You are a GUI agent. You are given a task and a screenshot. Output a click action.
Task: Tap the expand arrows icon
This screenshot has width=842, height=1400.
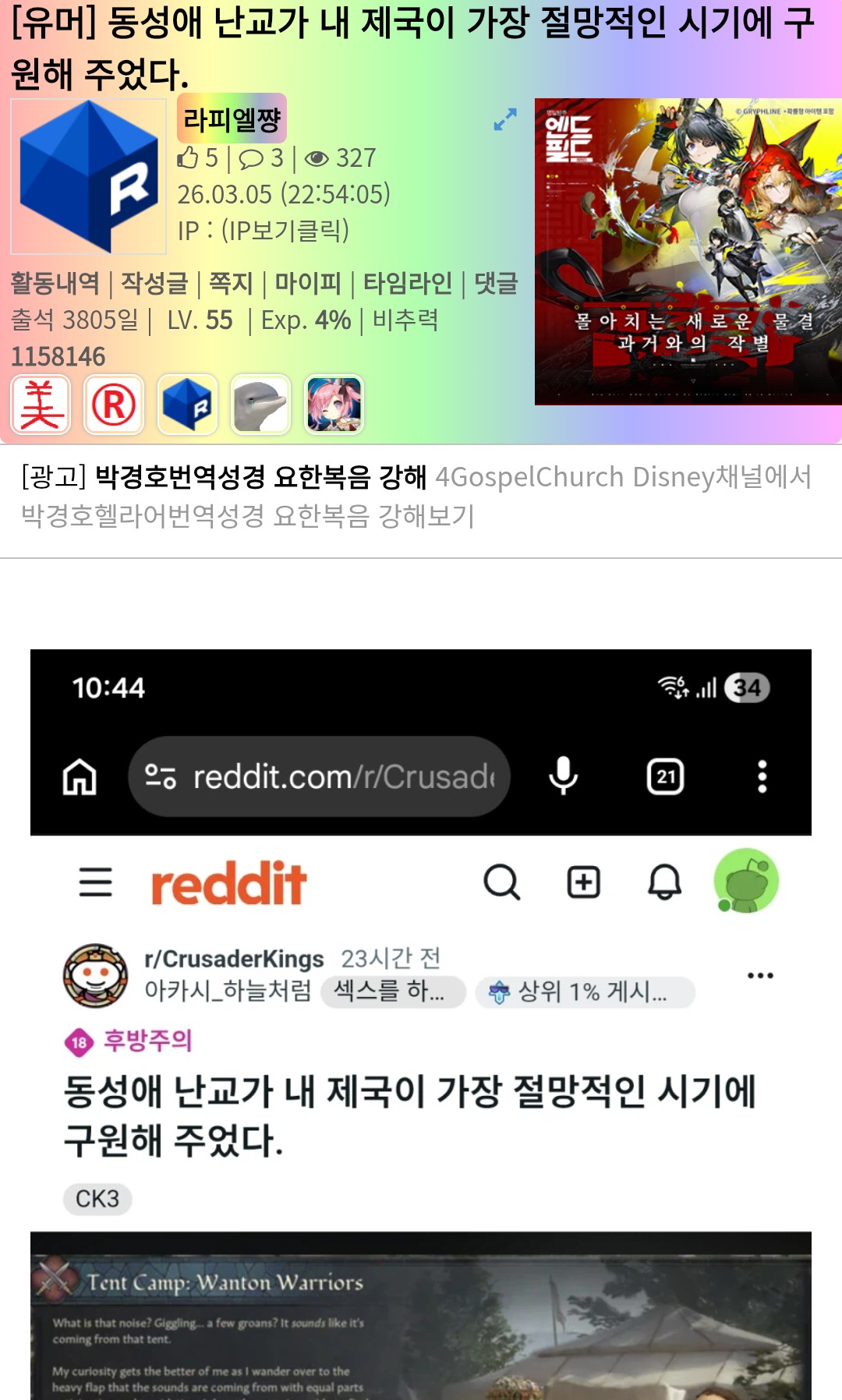[505, 119]
